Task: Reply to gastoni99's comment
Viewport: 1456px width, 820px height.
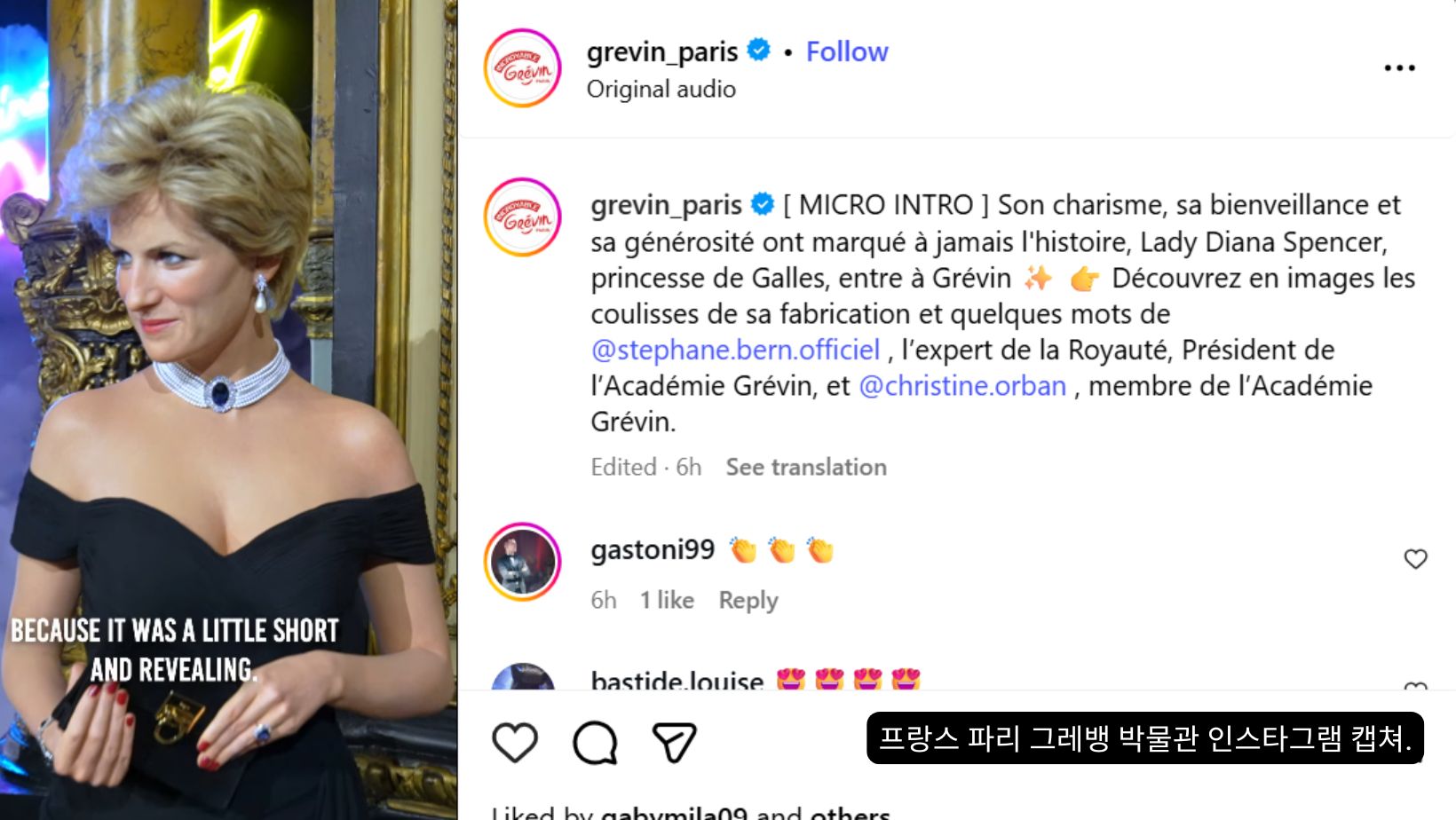Action: point(748,601)
